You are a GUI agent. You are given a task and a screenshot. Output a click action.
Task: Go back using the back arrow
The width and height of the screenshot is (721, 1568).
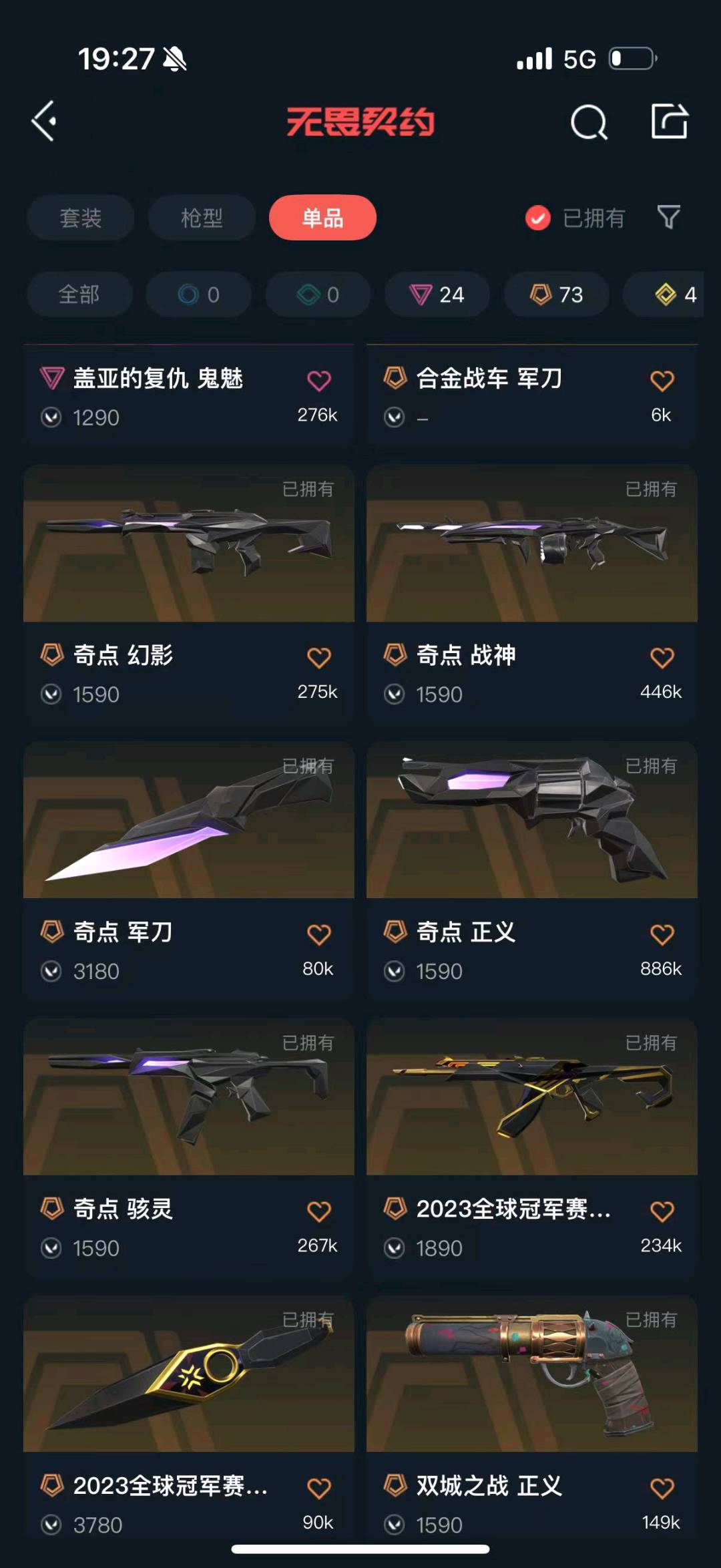44,122
